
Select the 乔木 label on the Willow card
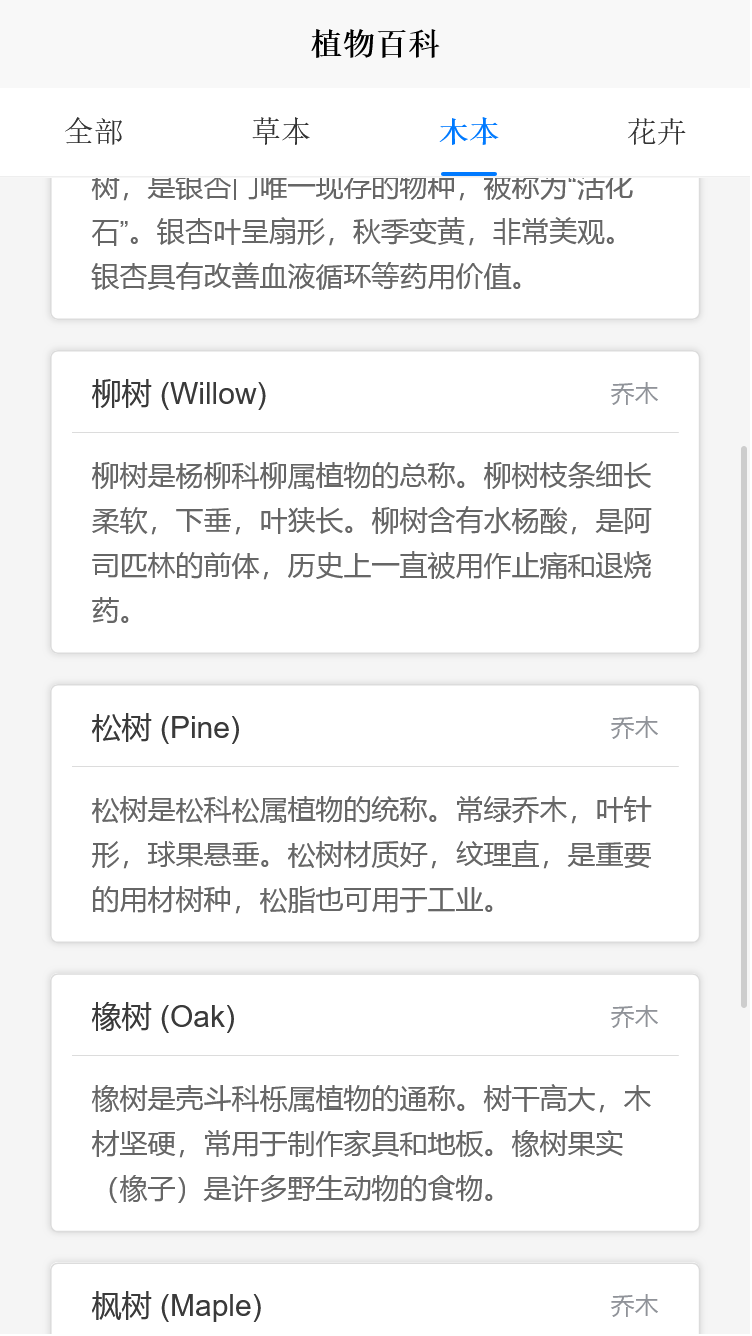[x=632, y=393]
